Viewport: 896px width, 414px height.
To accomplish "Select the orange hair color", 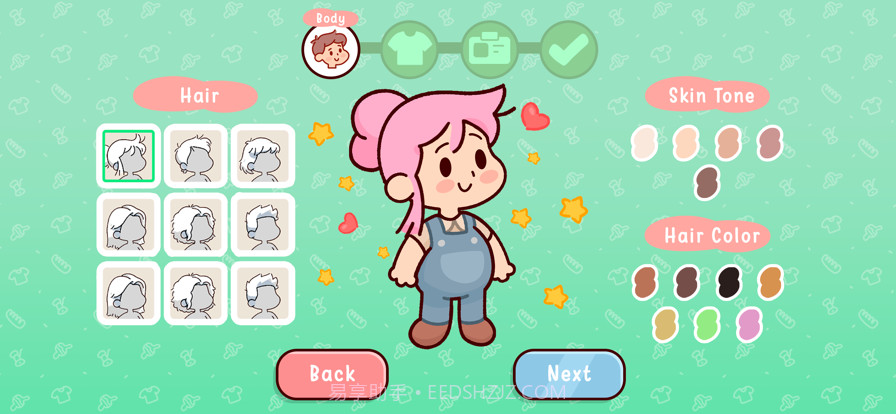I will tap(770, 282).
